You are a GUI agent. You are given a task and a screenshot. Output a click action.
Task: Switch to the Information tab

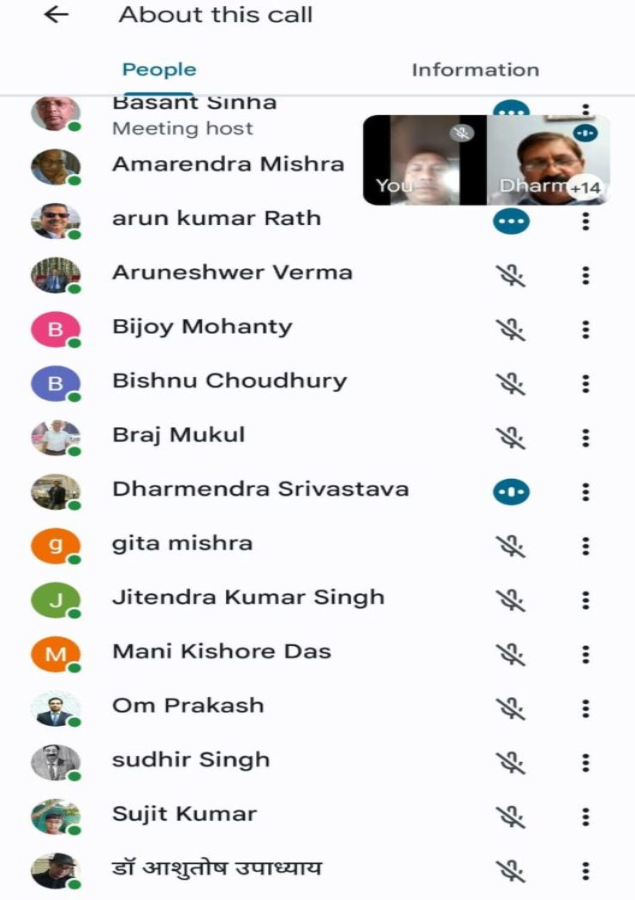pyautogui.click(x=475, y=70)
